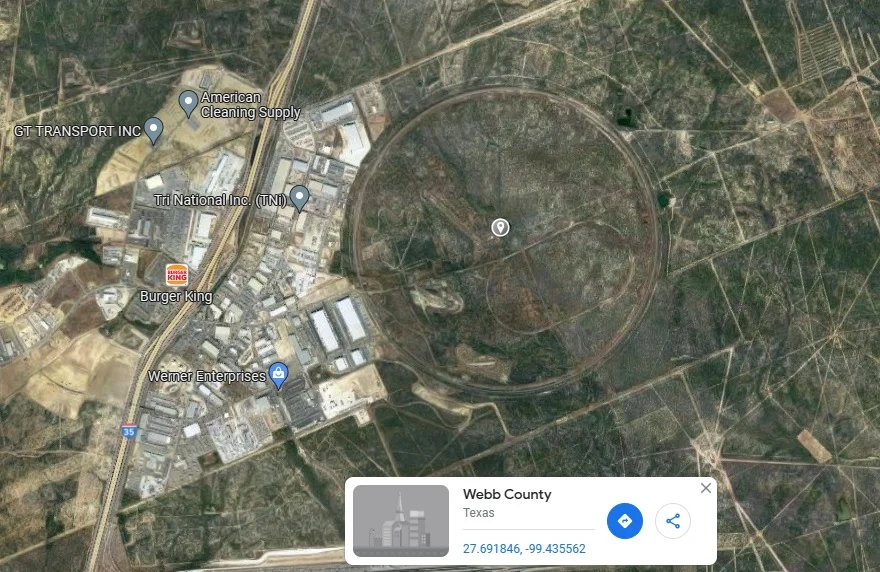
Task: Get directions to Webb County
Action: click(x=625, y=521)
